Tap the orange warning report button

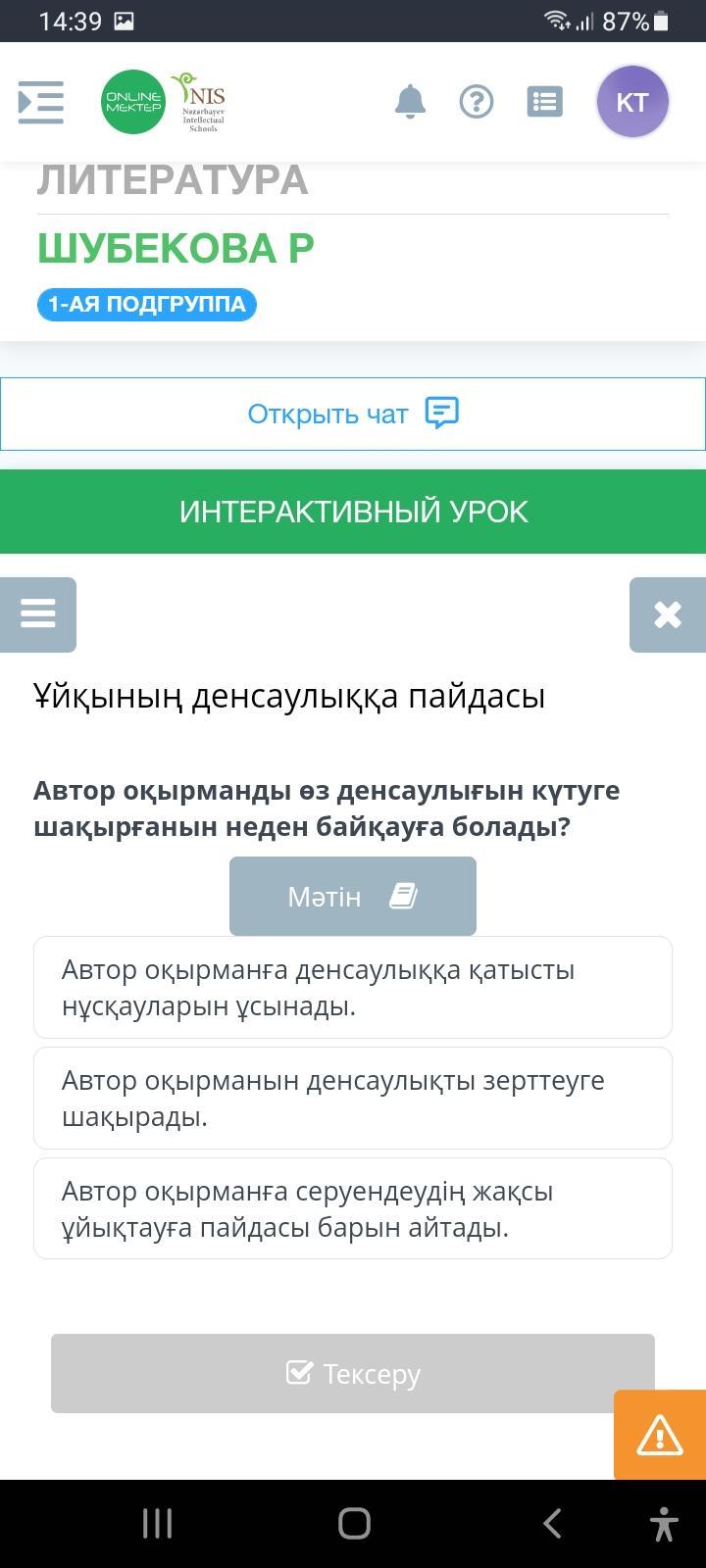(x=660, y=1435)
